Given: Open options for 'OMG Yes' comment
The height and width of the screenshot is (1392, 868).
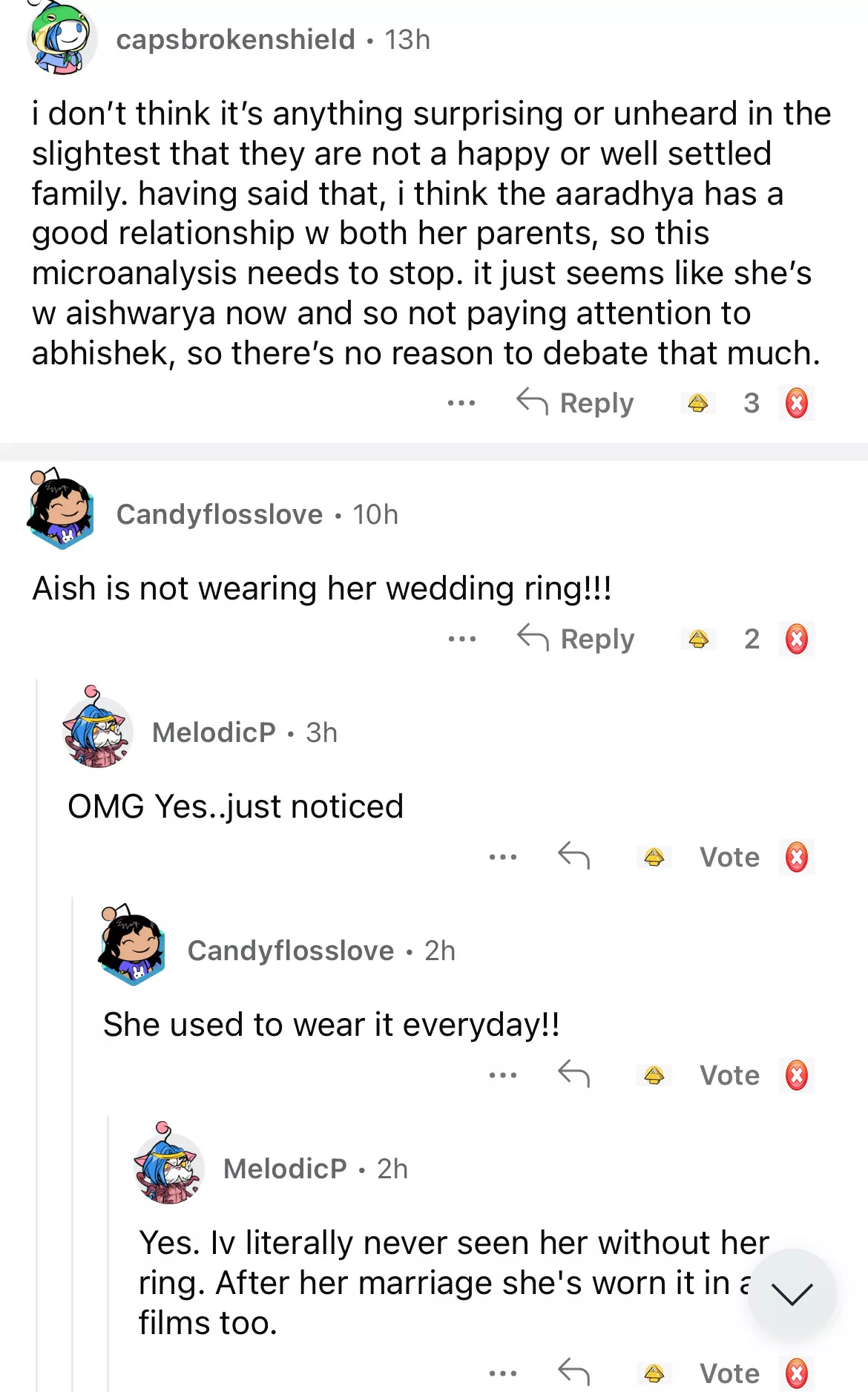Looking at the screenshot, I should pyautogui.click(x=502, y=857).
